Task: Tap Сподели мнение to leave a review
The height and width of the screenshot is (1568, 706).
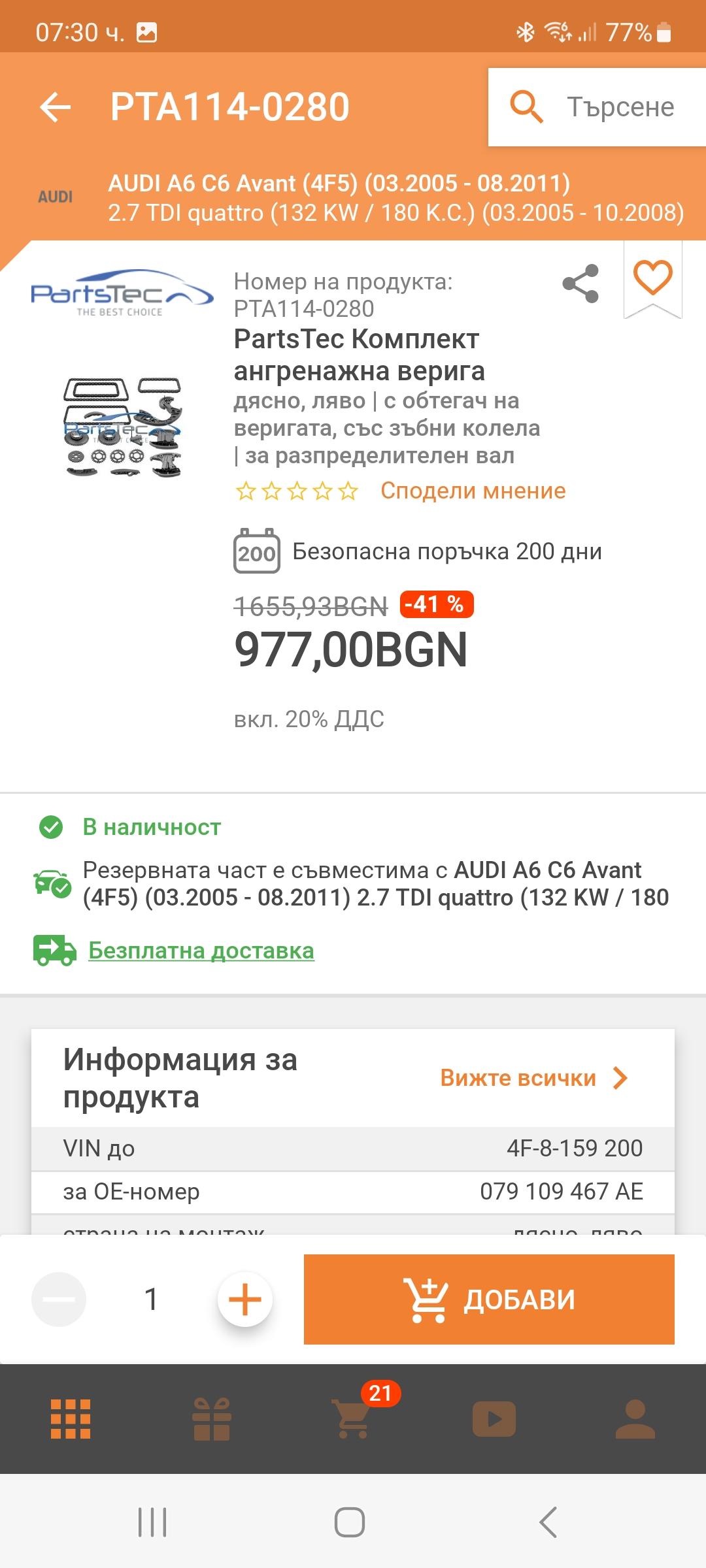Action: pyautogui.click(x=473, y=491)
